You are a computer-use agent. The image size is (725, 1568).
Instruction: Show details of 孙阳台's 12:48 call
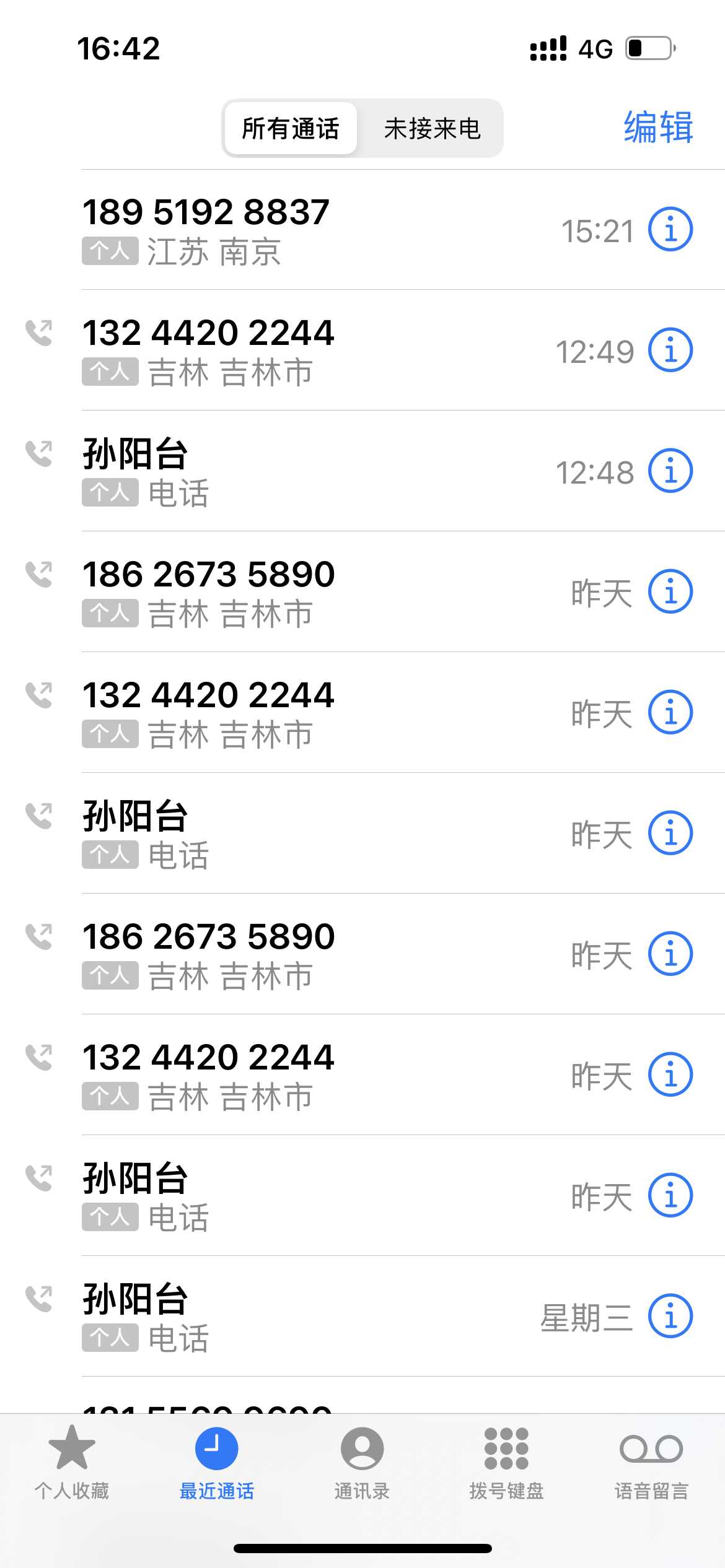(670, 471)
